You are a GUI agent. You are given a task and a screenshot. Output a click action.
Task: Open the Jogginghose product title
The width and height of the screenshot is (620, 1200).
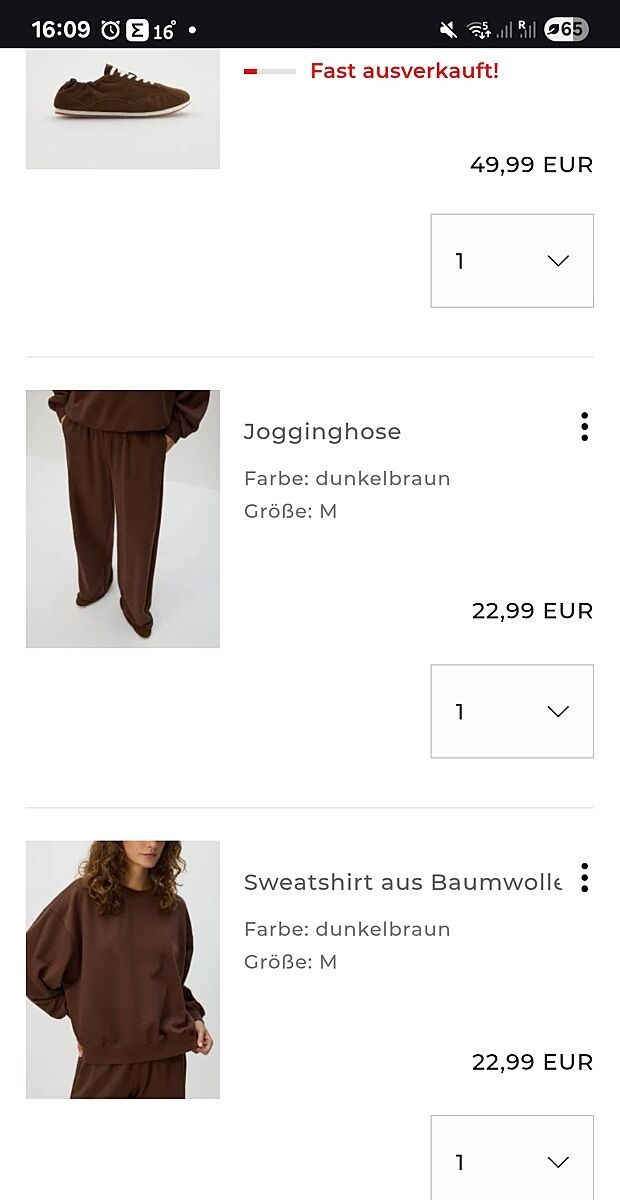(322, 432)
